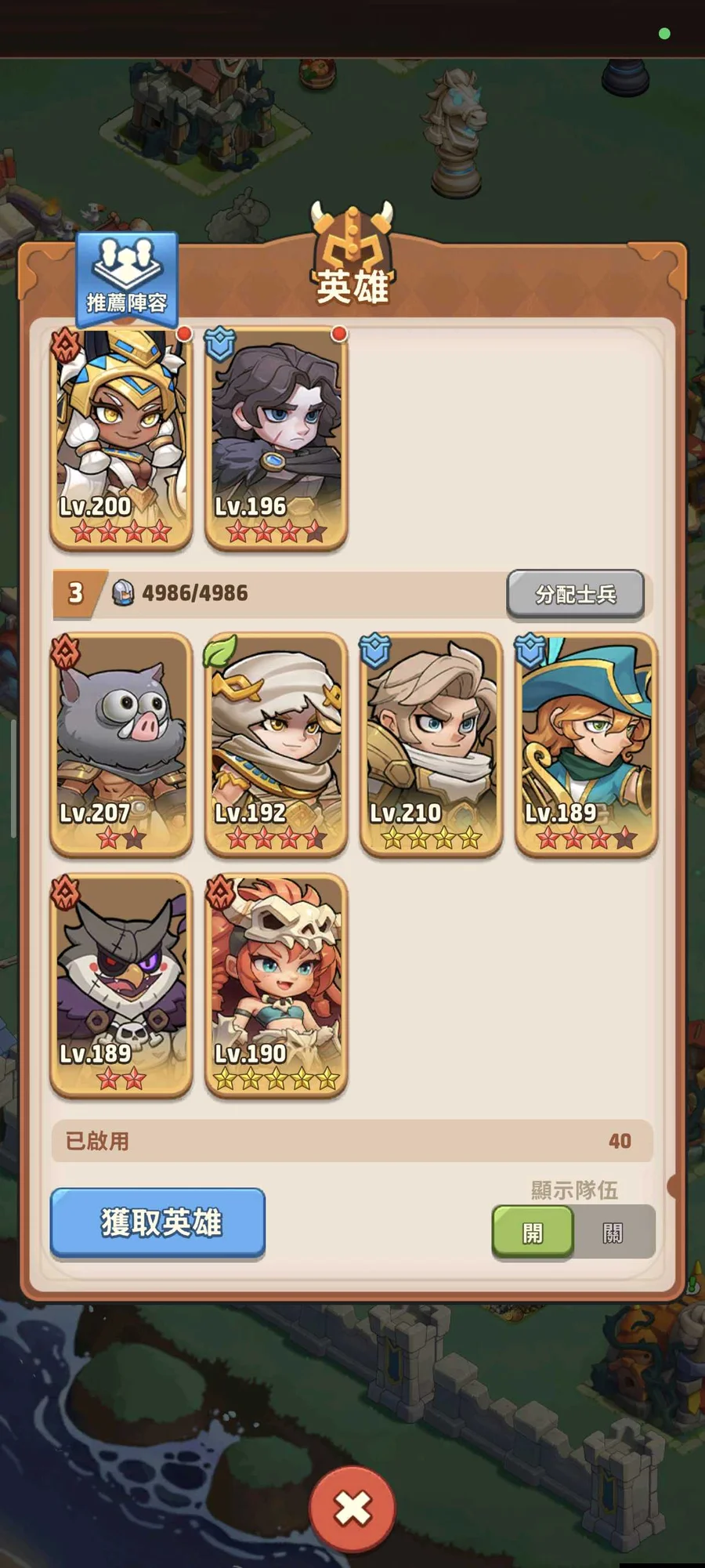
Task: Open the Lv.207 boar hero card
Action: [x=121, y=743]
